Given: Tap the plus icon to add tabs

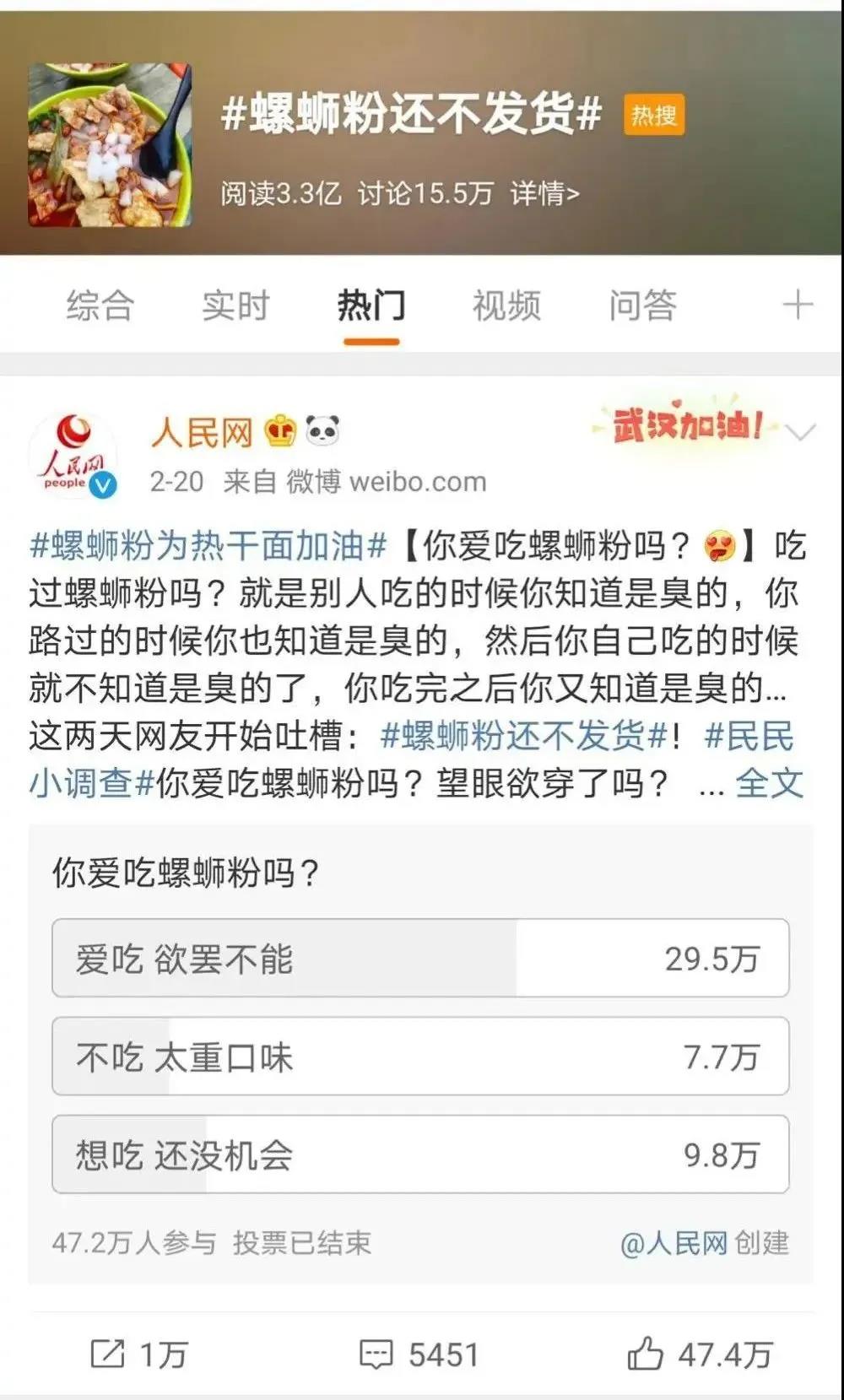Looking at the screenshot, I should (x=797, y=305).
